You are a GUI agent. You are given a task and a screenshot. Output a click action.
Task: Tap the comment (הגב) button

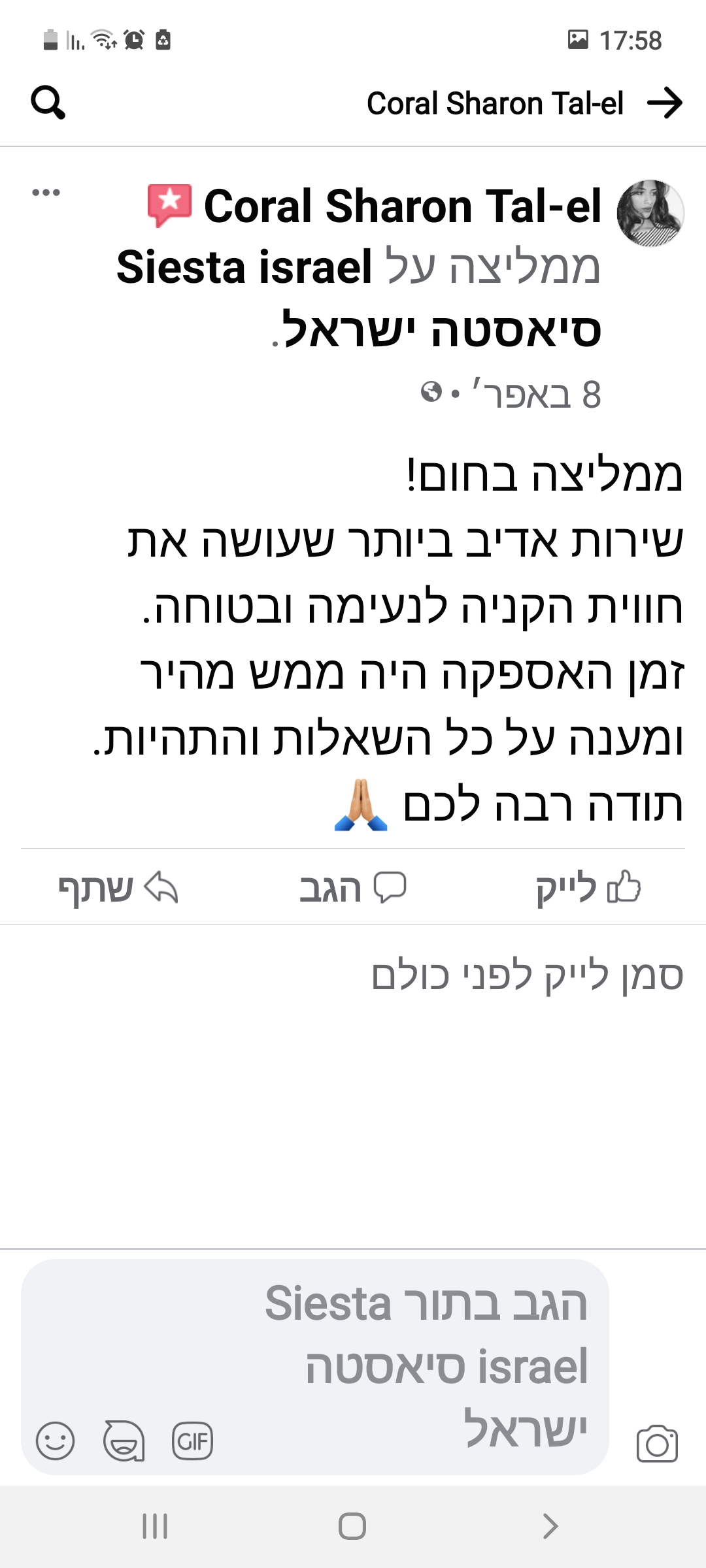[352, 888]
